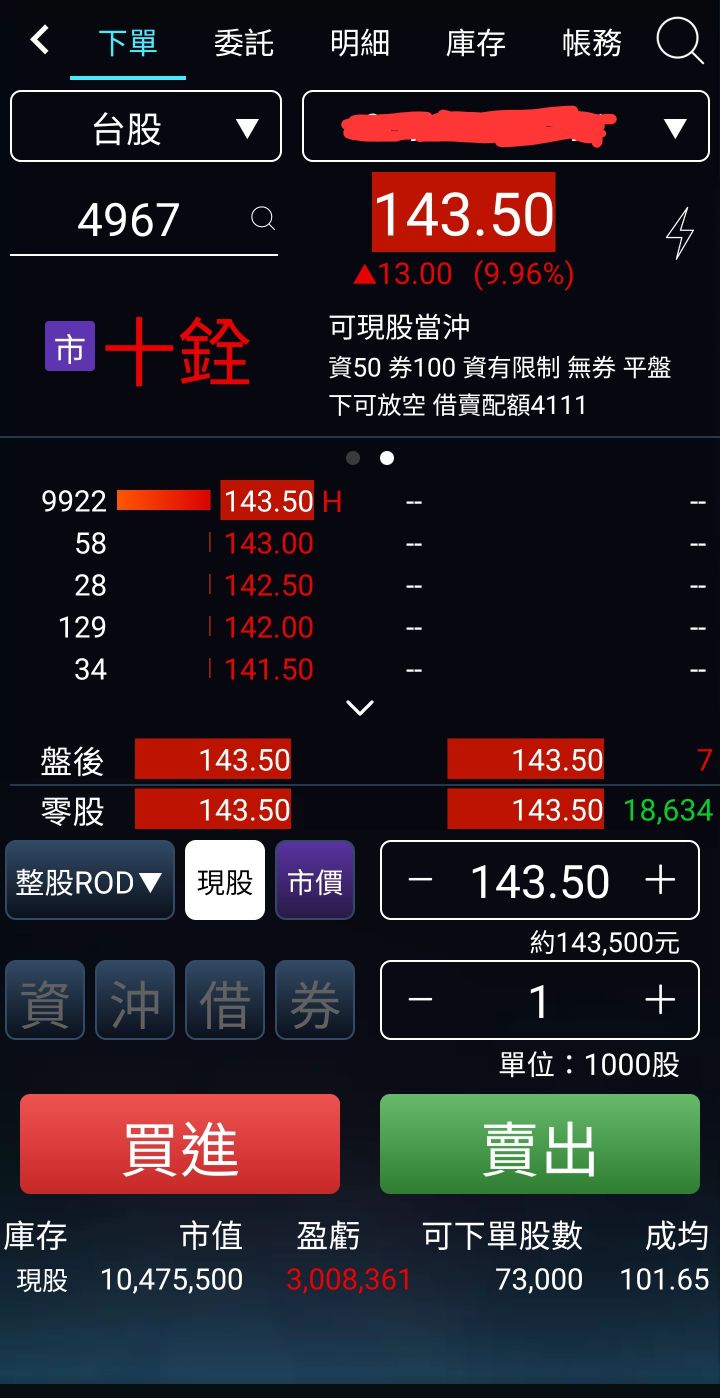Screen dimensions: 720x1398
Task: Select the 資 margin buy icon
Action: (x=45, y=1000)
